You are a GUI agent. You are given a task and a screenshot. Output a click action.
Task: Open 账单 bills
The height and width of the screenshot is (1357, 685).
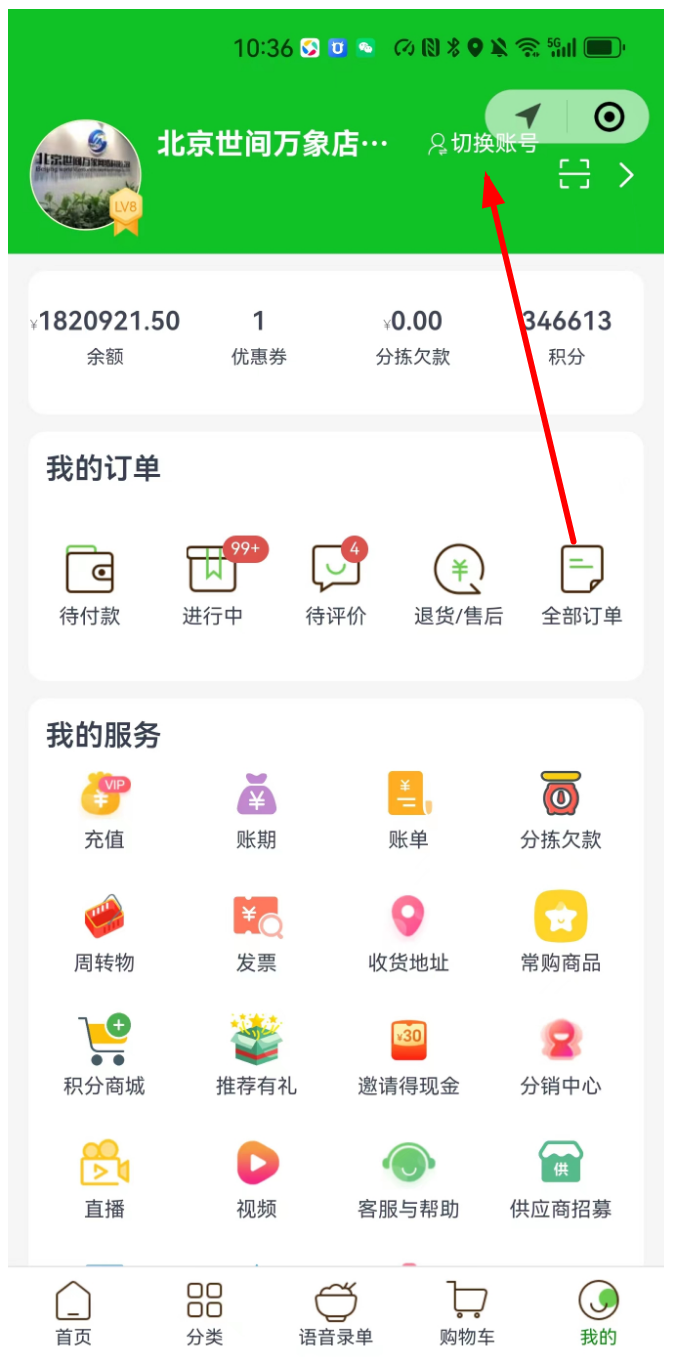[x=408, y=810]
